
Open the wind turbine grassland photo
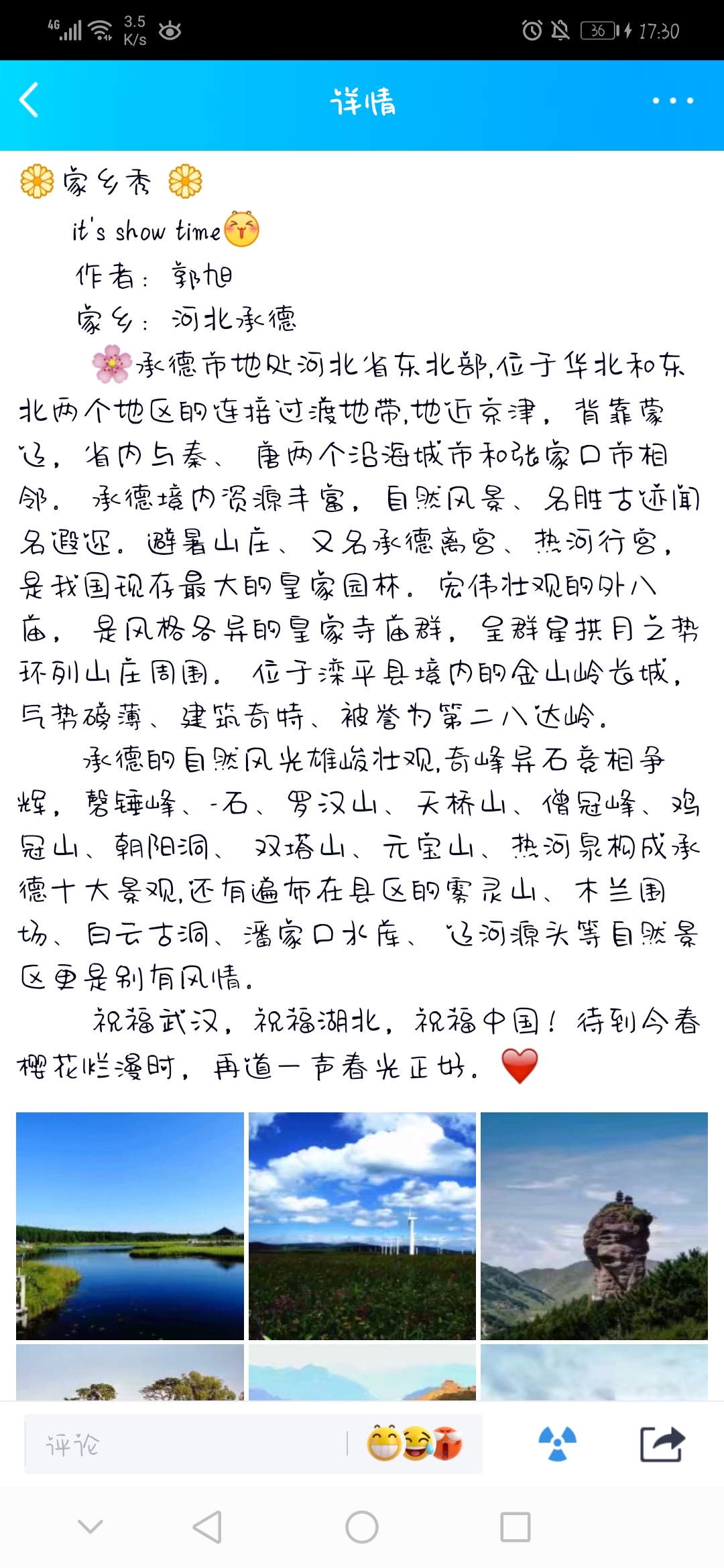click(x=362, y=1226)
